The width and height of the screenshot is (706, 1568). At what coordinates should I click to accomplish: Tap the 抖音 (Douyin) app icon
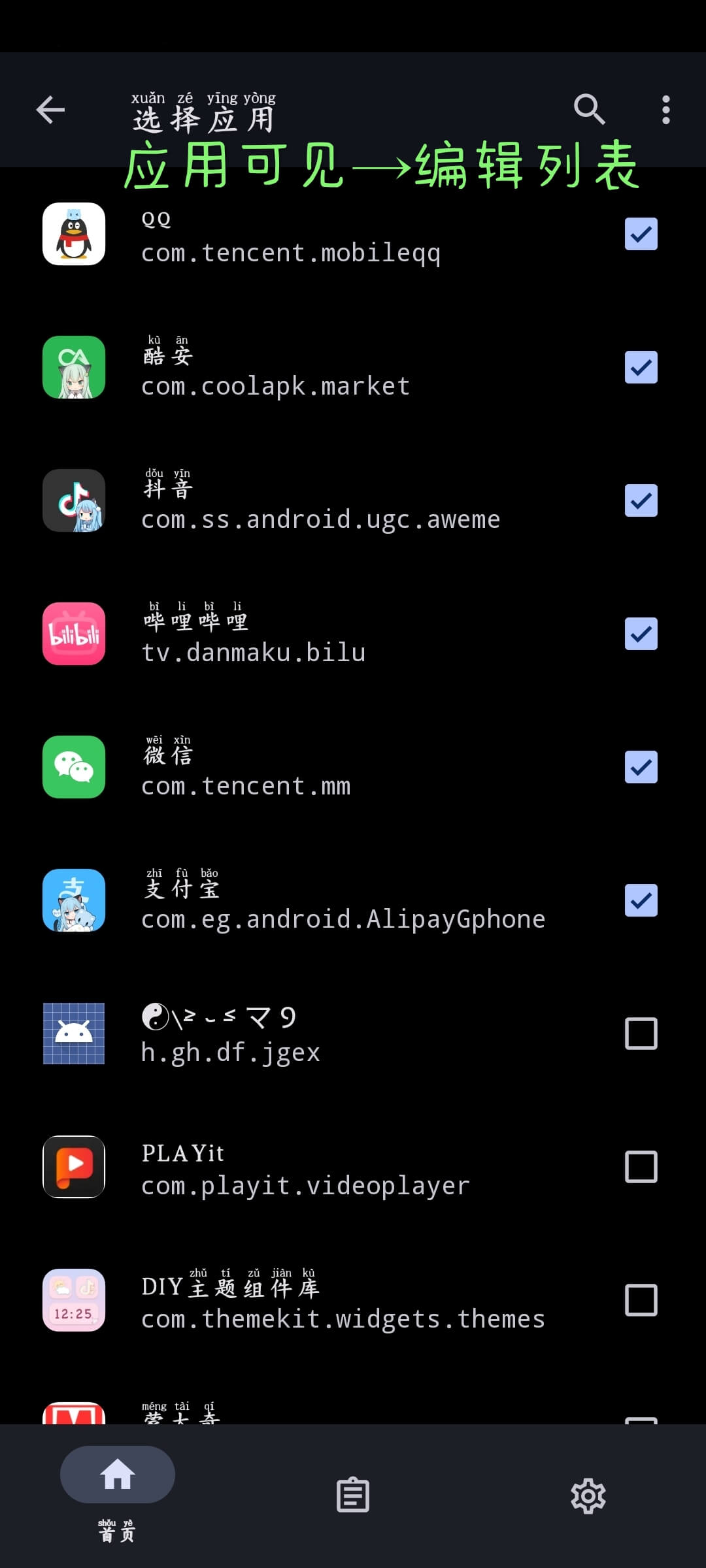73,500
